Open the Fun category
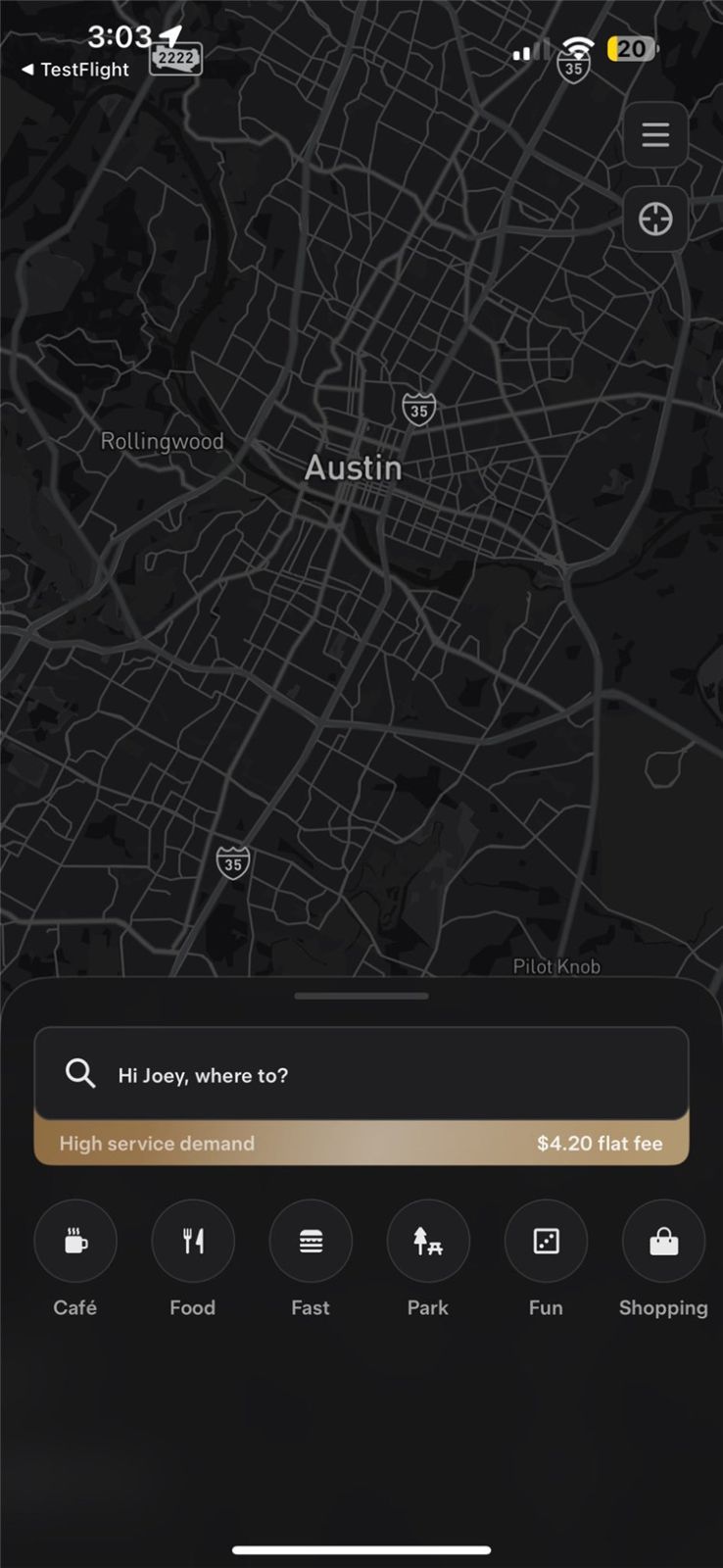 click(x=546, y=1242)
